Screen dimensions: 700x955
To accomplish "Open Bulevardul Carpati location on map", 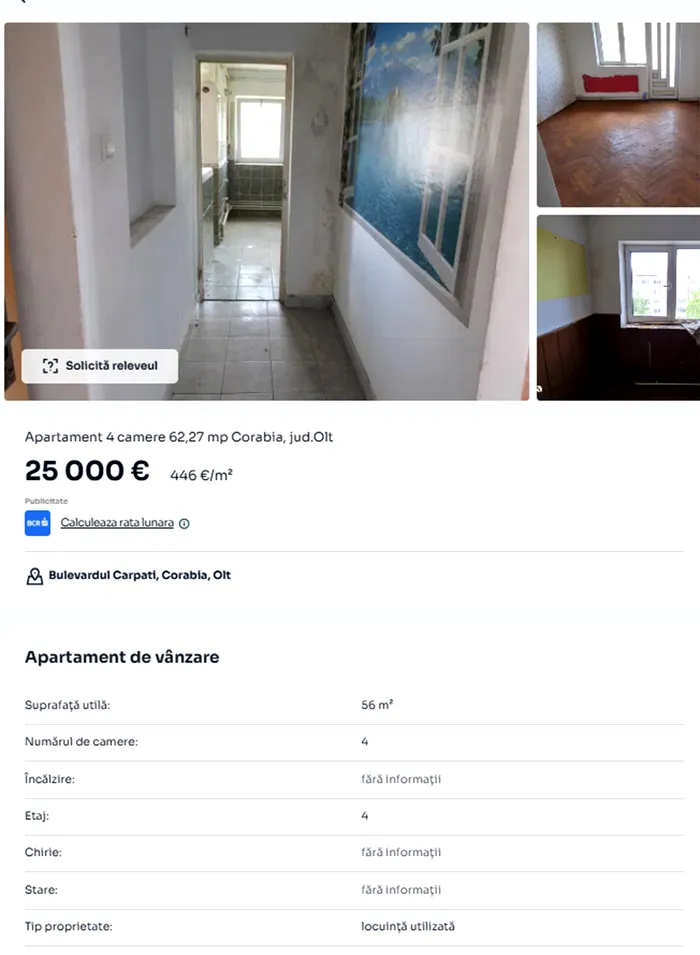I will tap(139, 576).
